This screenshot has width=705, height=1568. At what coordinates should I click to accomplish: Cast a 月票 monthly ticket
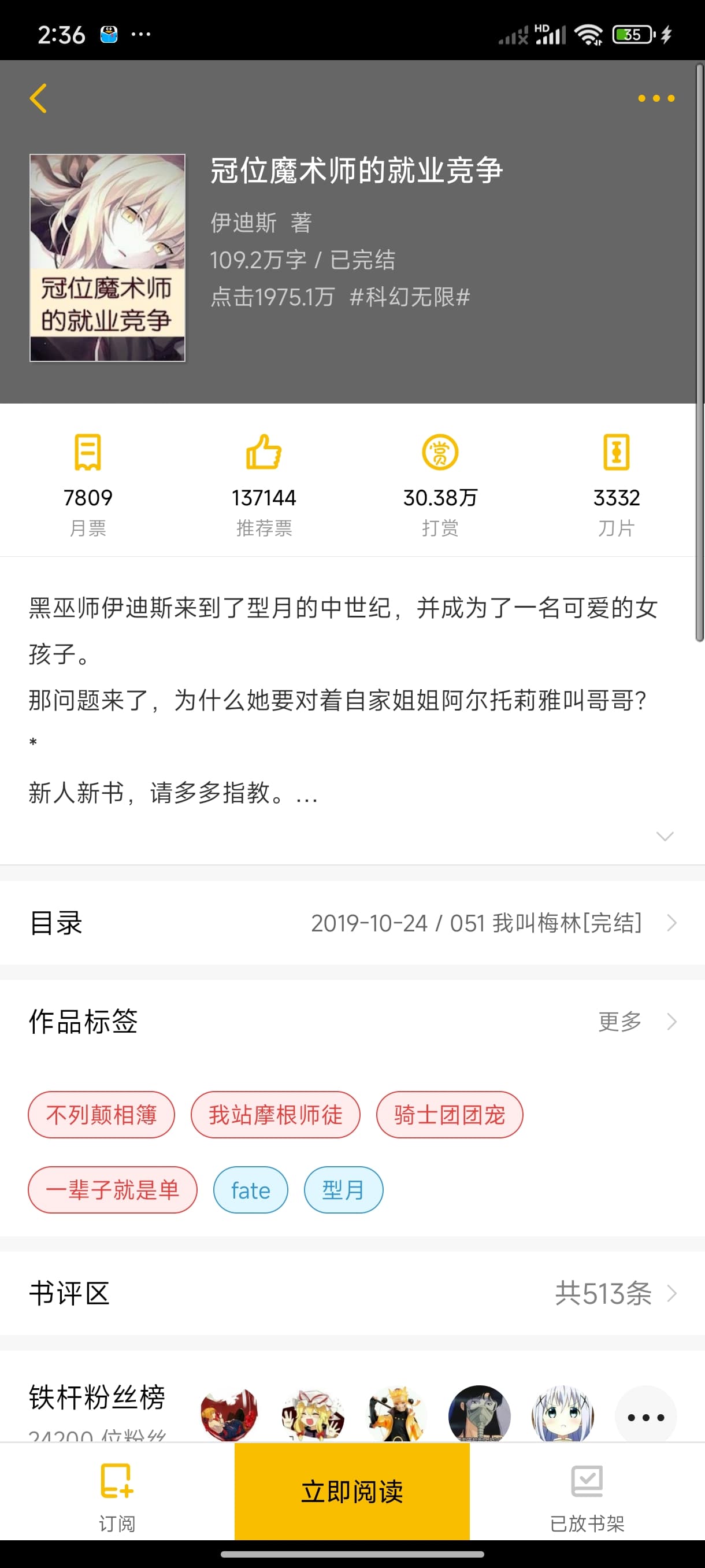click(88, 483)
